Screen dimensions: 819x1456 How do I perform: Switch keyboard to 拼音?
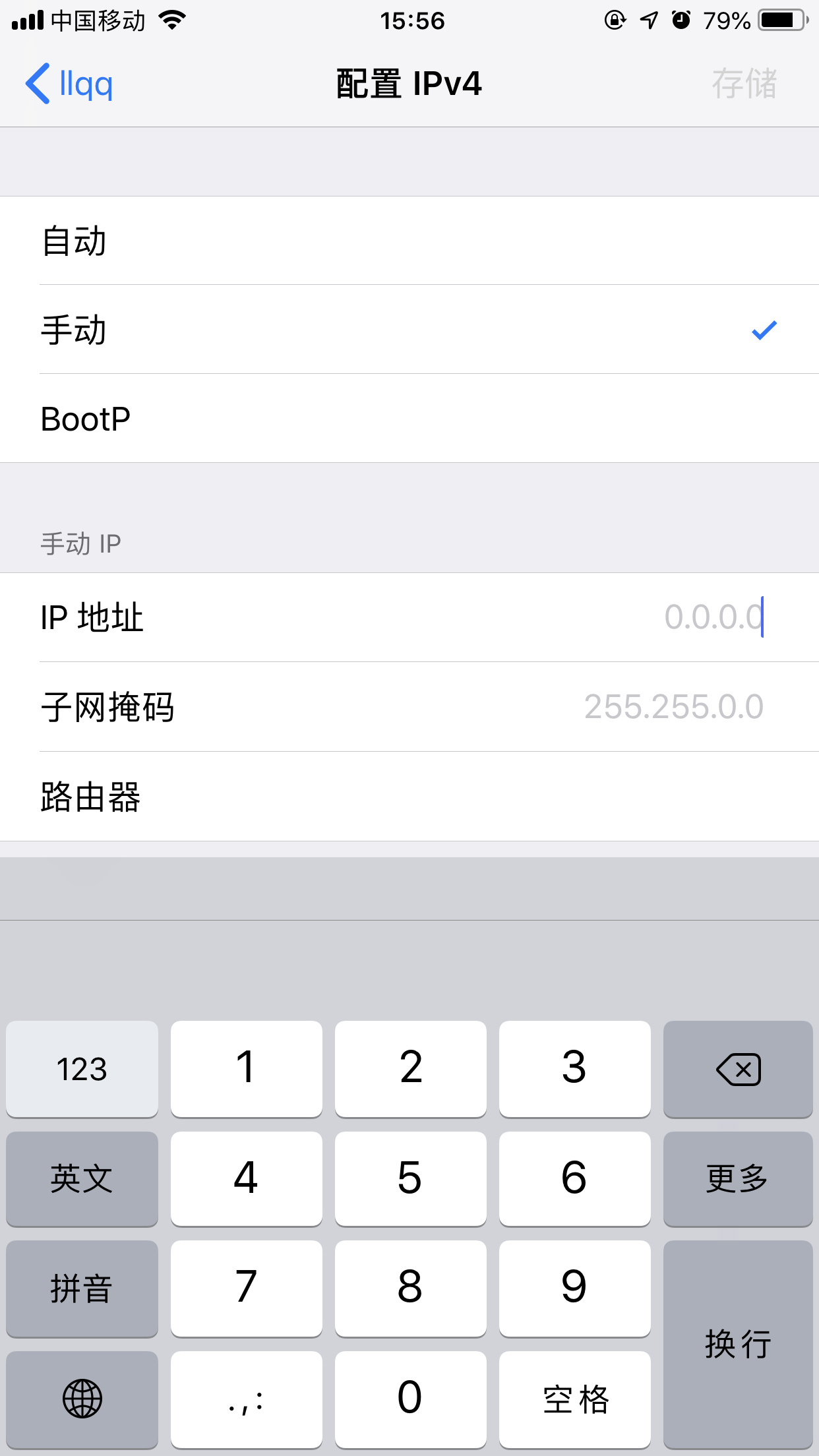[x=82, y=1288]
